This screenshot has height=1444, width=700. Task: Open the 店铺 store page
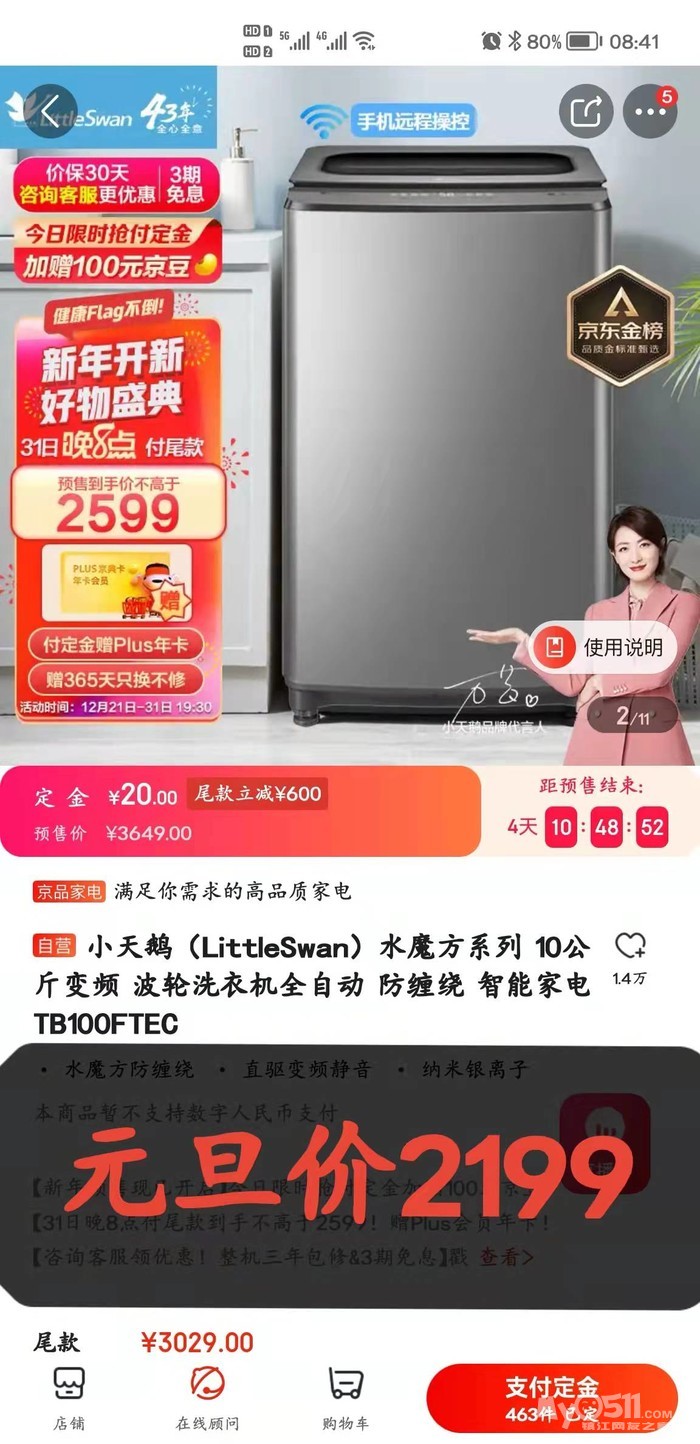click(69, 1397)
